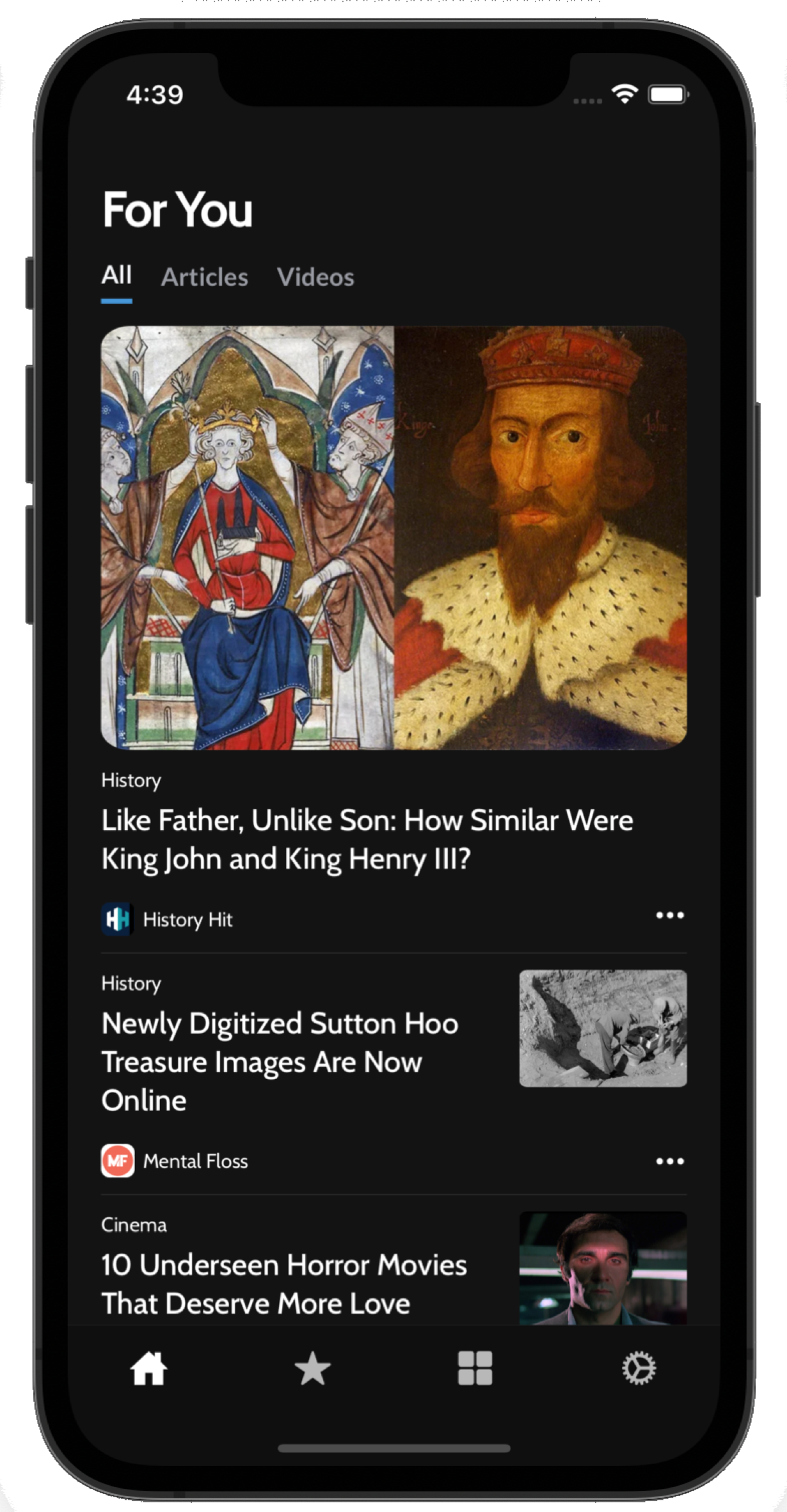Screen dimensions: 787x1512
Task: Open more options for History Hit article
Action: coord(669,915)
